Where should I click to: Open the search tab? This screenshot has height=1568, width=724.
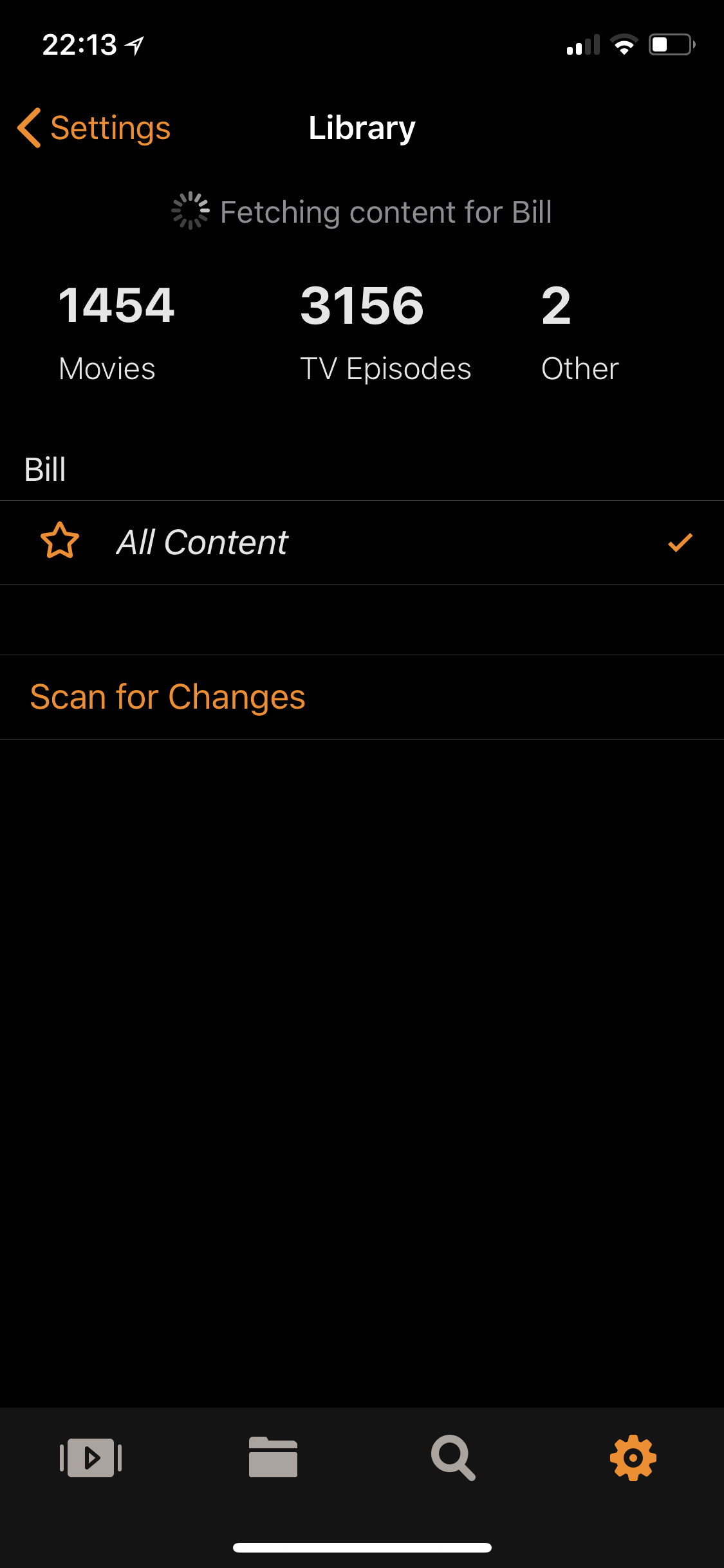click(x=453, y=1458)
